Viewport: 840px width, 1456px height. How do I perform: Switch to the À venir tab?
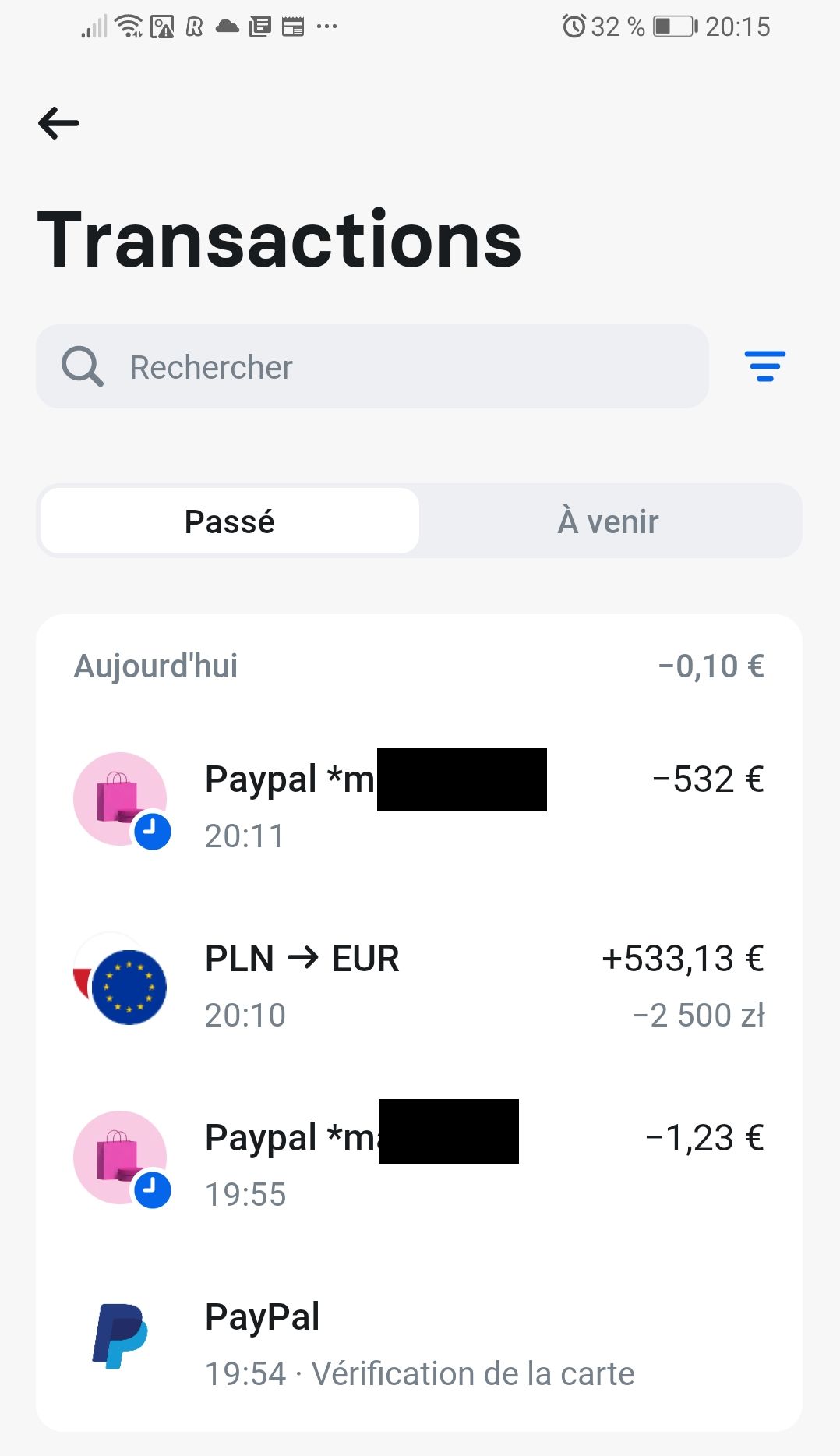coord(609,521)
